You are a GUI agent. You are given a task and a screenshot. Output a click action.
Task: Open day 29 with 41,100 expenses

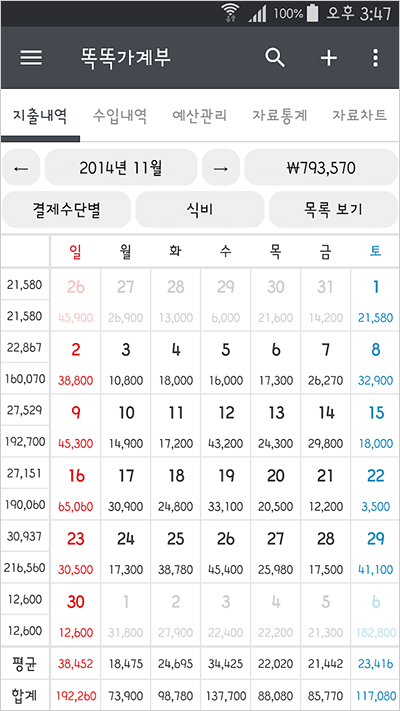coord(375,551)
